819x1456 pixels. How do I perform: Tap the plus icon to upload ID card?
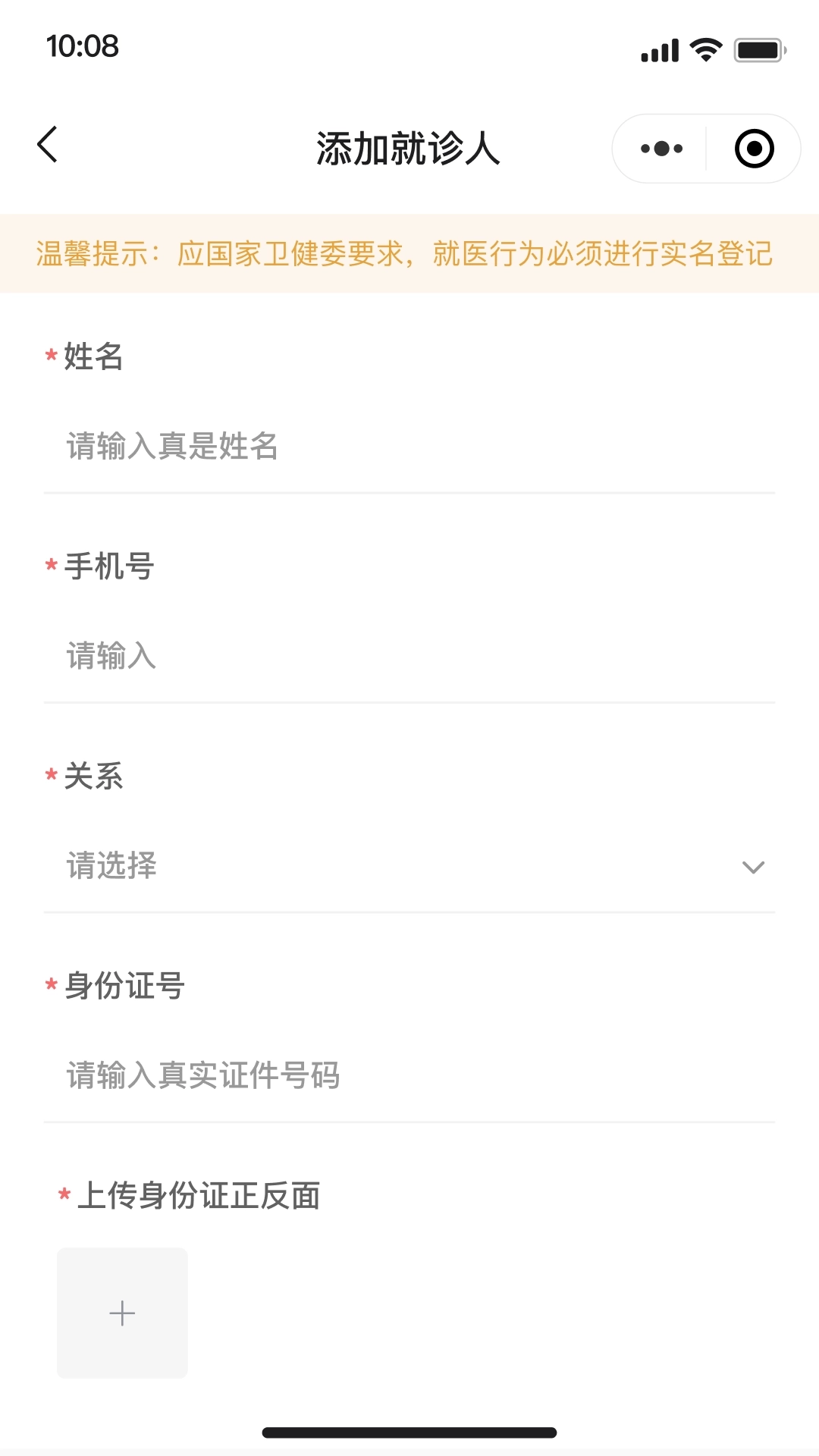(121, 1313)
